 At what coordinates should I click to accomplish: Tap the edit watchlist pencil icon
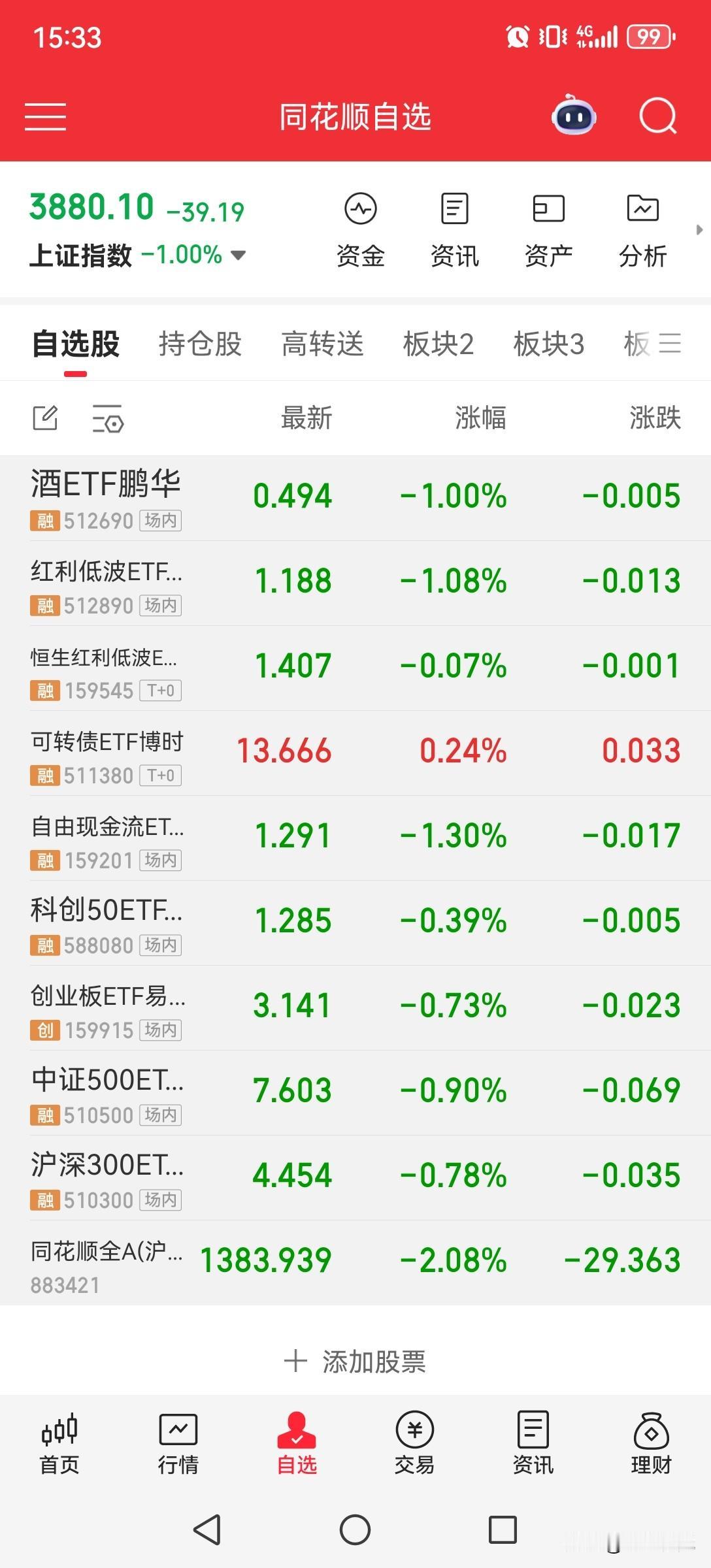pos(44,417)
